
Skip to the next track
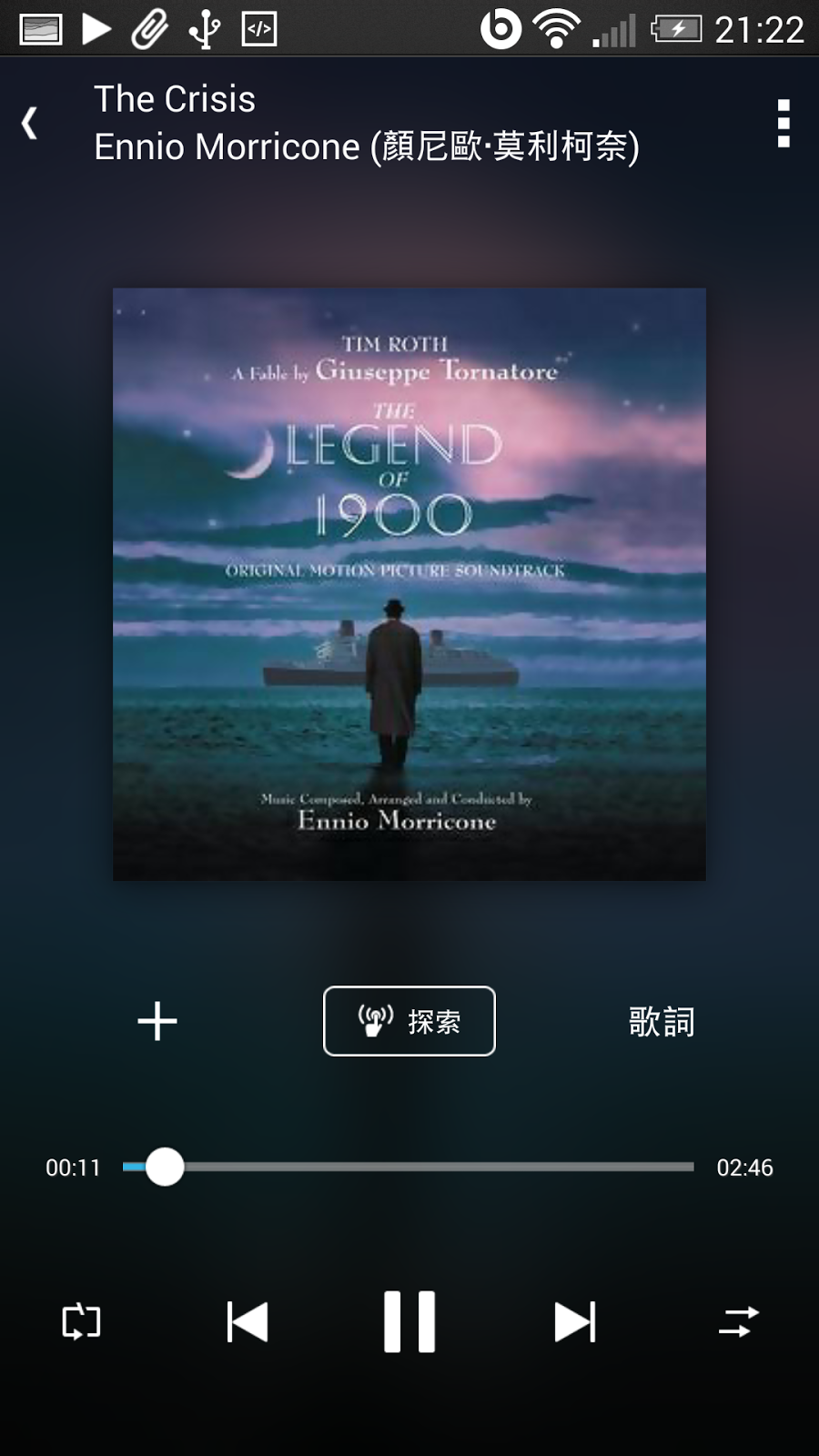(x=574, y=1321)
